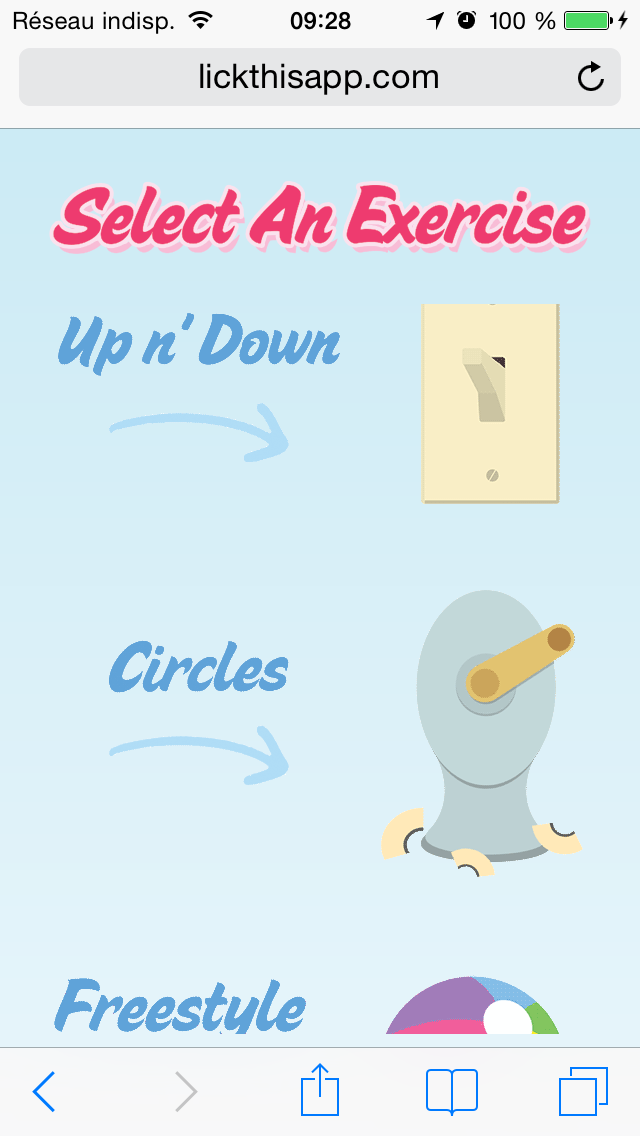The width and height of the screenshot is (640, 1136).
Task: Choose the Circles exercise
Action: (x=199, y=668)
